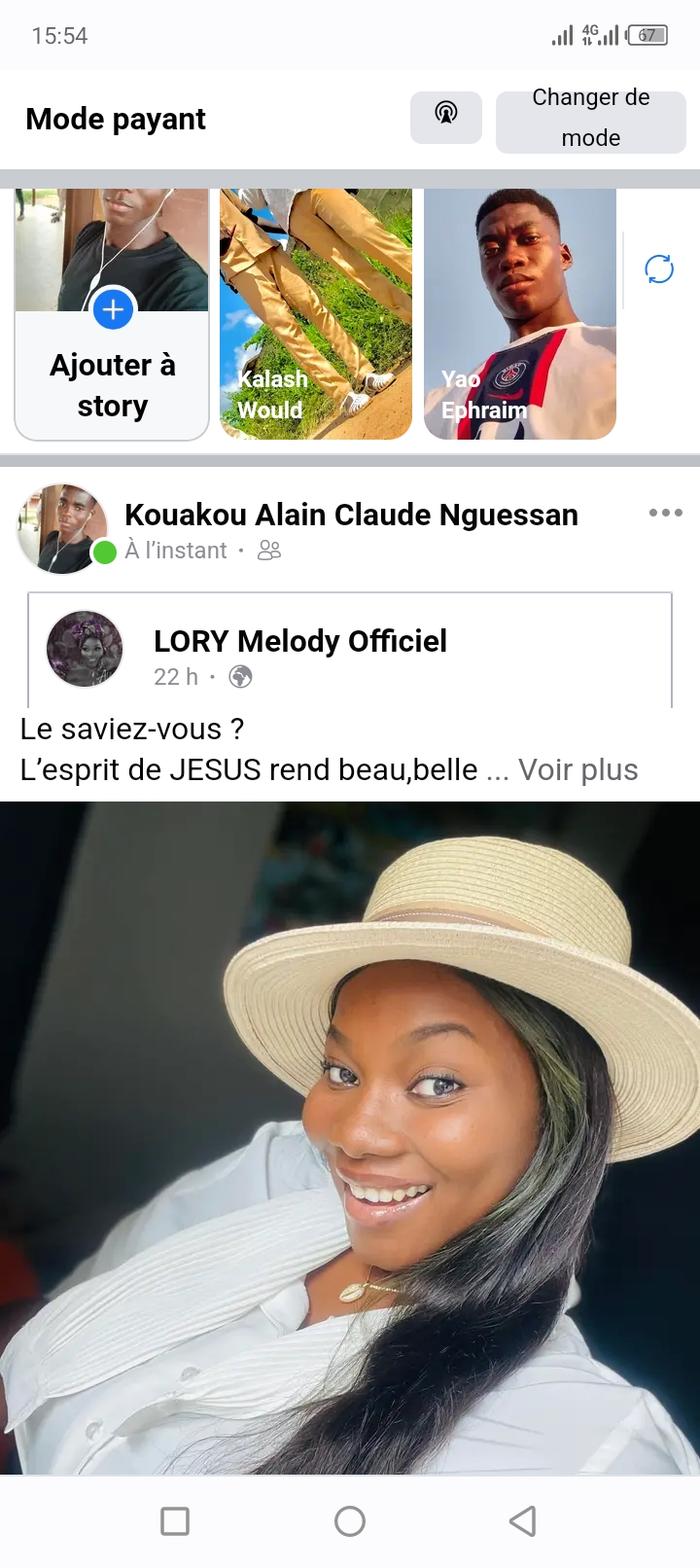Image resolution: width=700 pixels, height=1568 pixels.
Task: Open Kalash Would's story
Action: pos(316,315)
